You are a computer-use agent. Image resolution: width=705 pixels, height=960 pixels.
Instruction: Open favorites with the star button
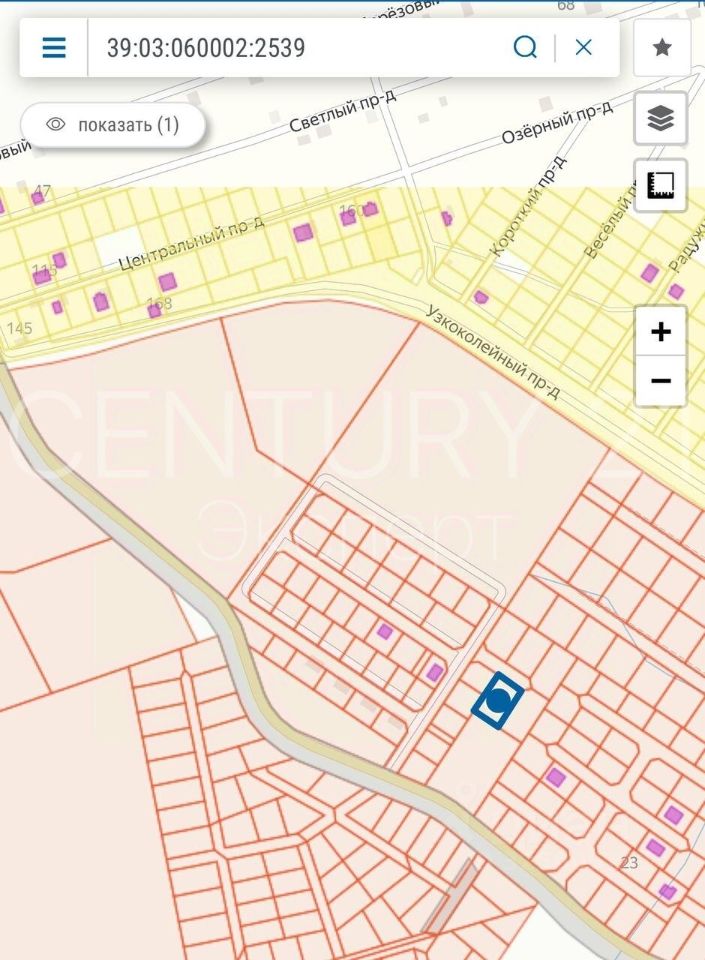[x=661, y=47]
